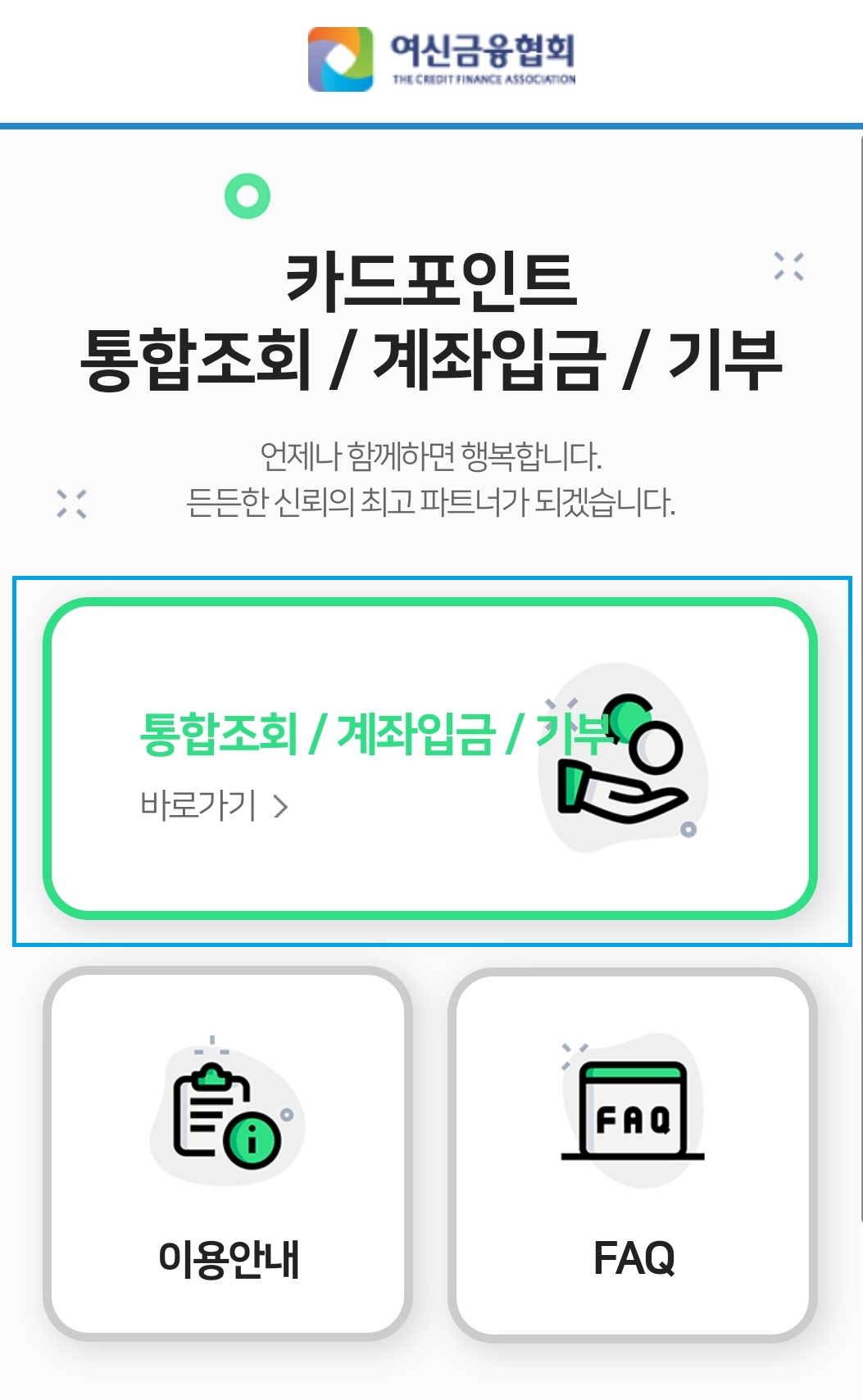
Task: Select the 카드포인트 heading text
Action: (x=431, y=279)
